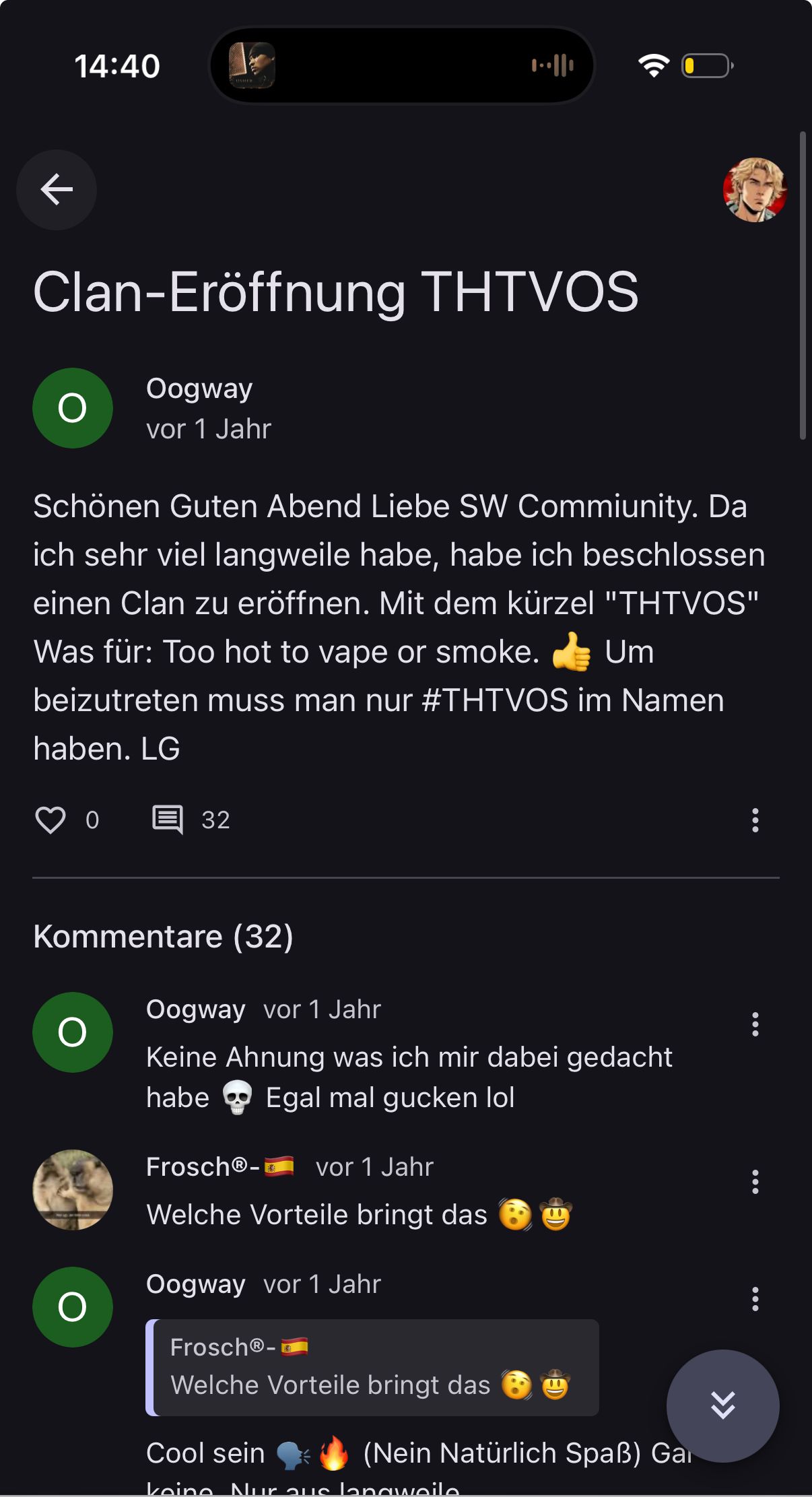Open Oogway's avatar on the main post

[x=73, y=408]
